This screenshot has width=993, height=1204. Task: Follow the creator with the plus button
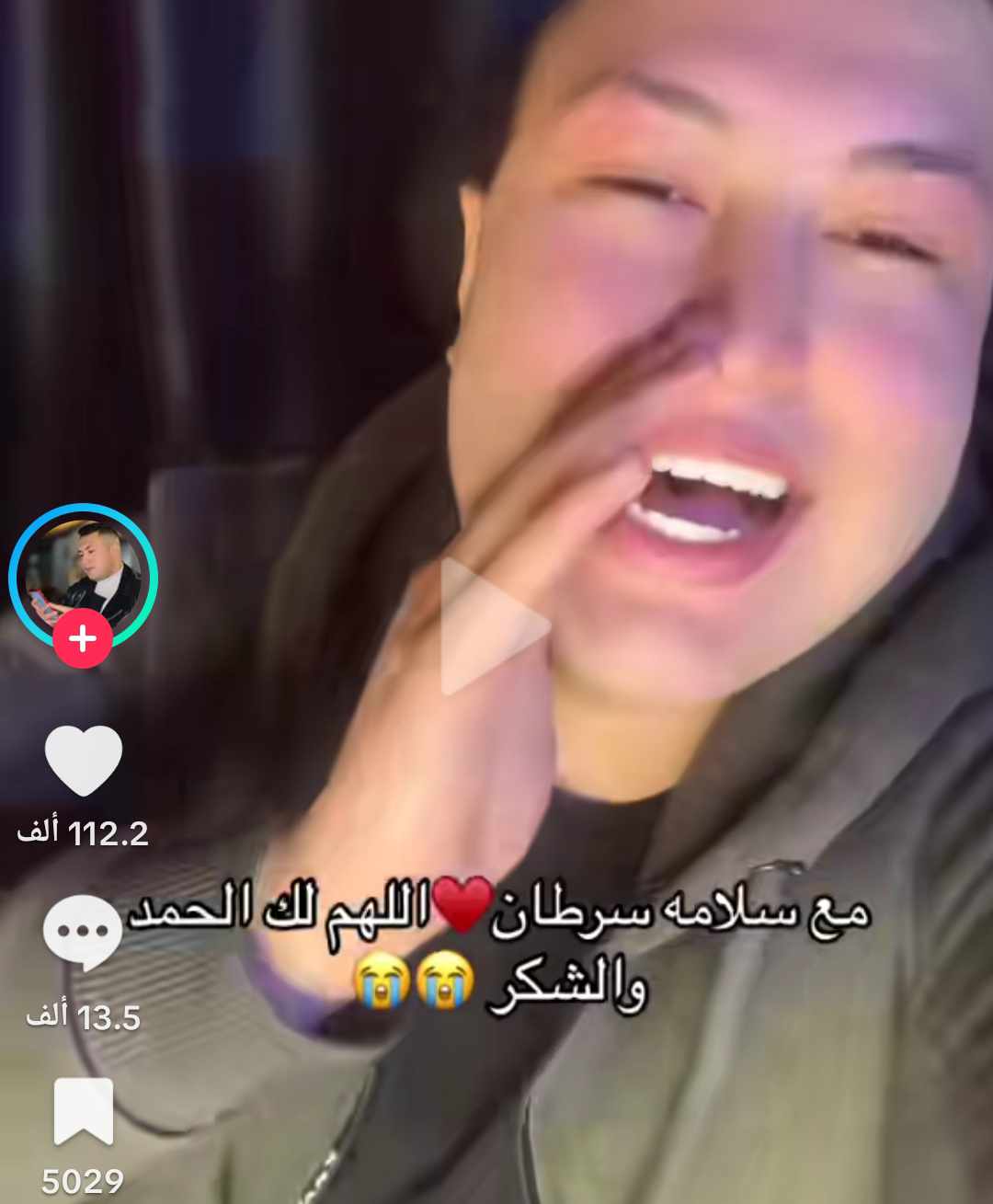point(83,638)
